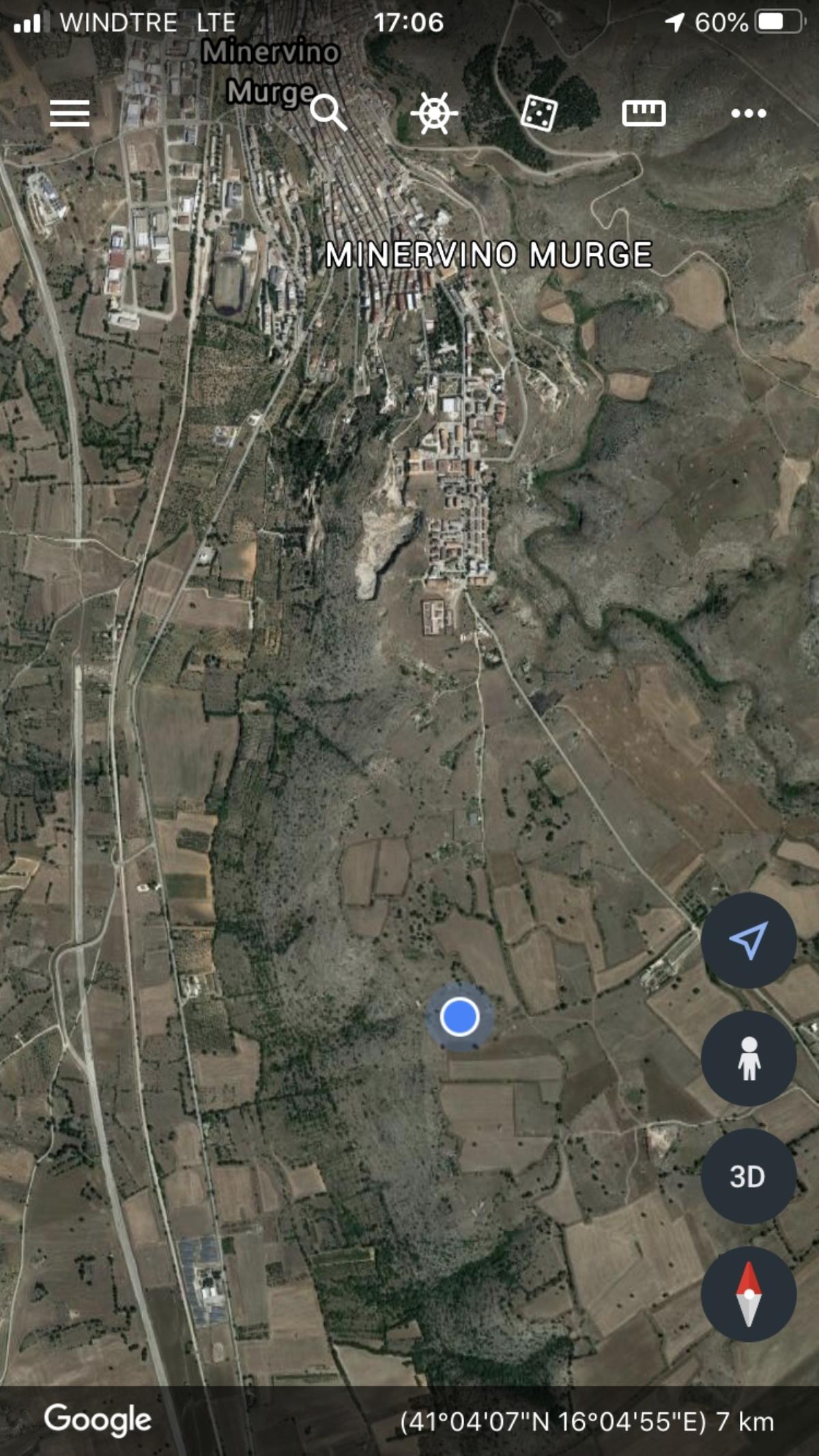Switch to 3D view

coord(749,1176)
